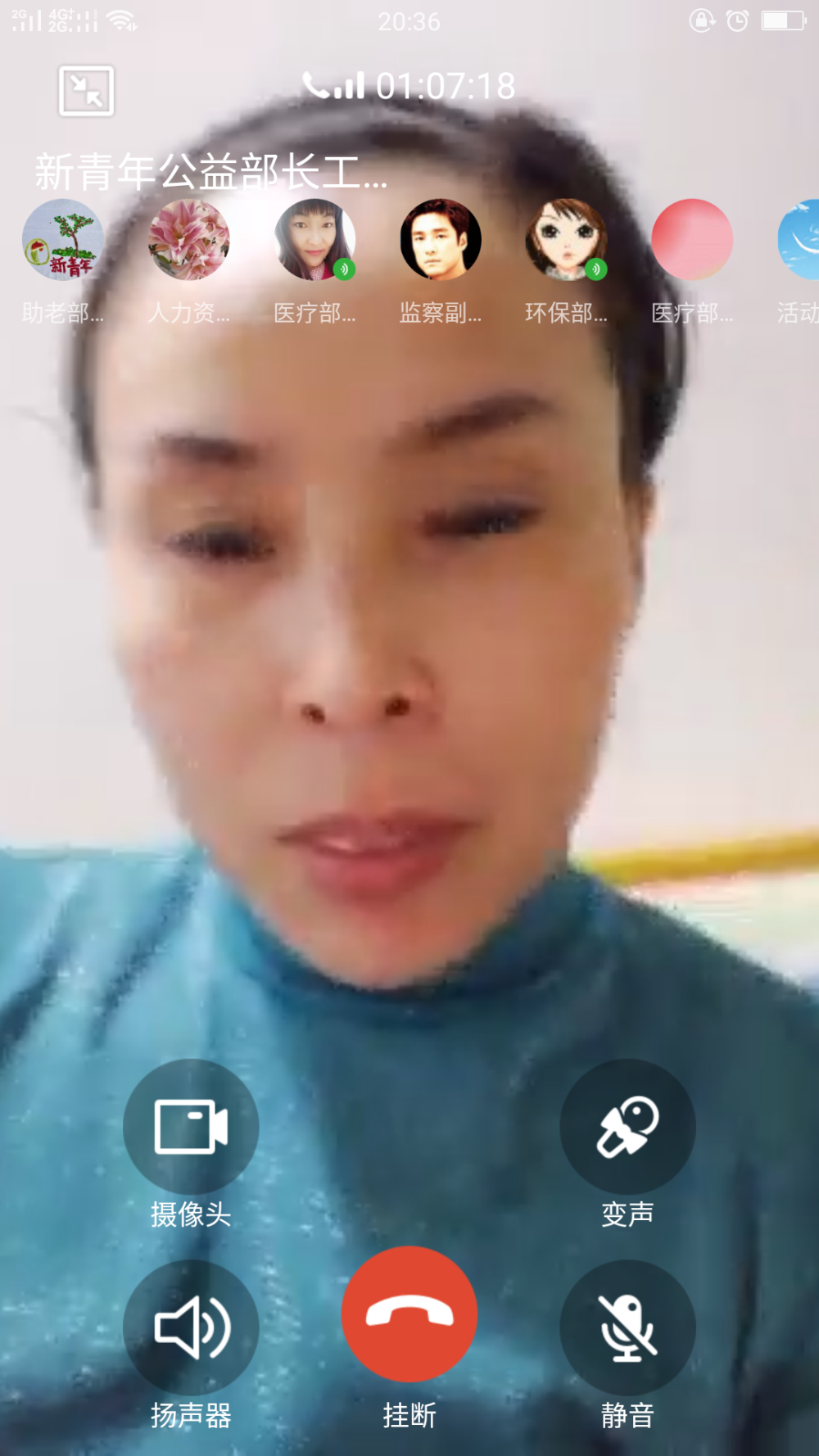Select the 助老部 participant avatar
The height and width of the screenshot is (1456, 819).
63,240
